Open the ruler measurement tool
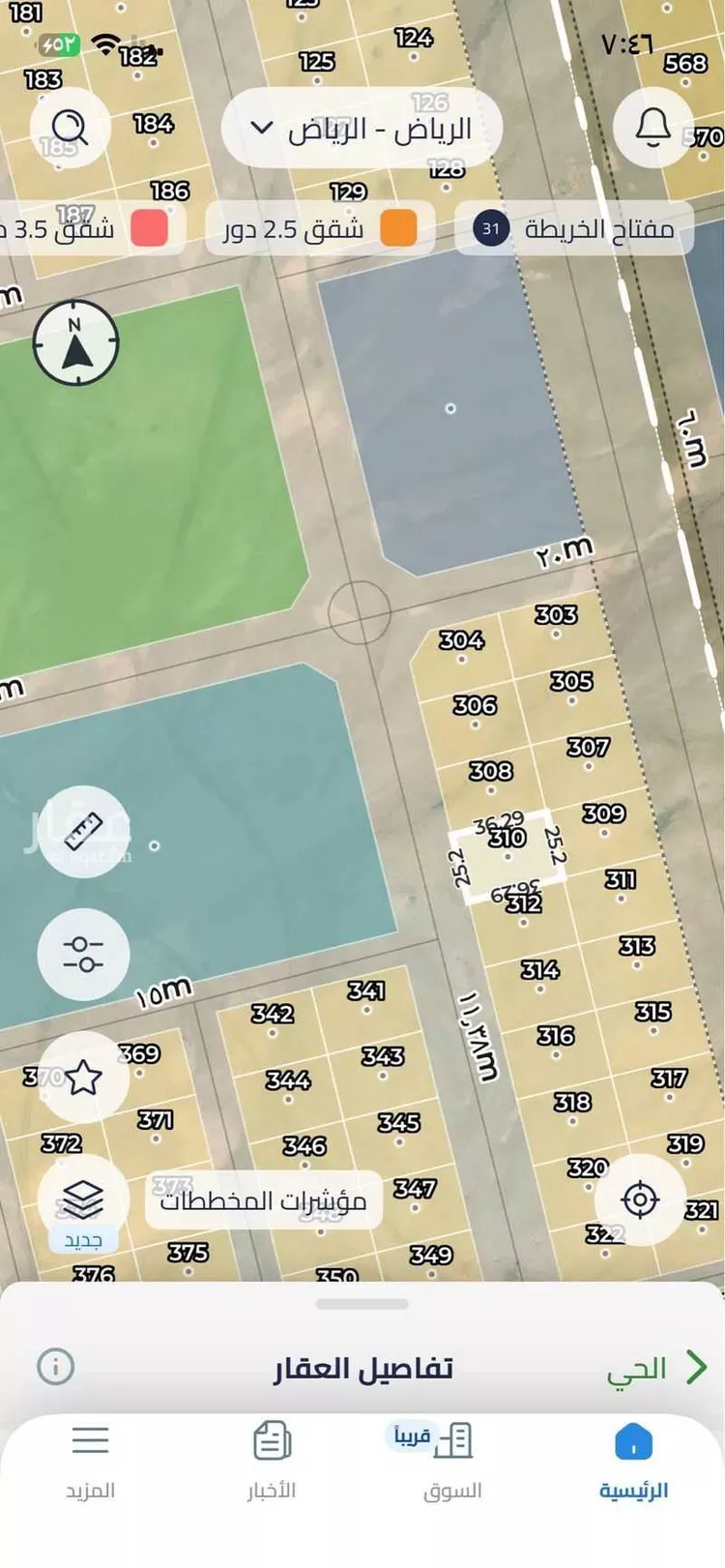The width and height of the screenshot is (725, 1568). click(x=84, y=830)
